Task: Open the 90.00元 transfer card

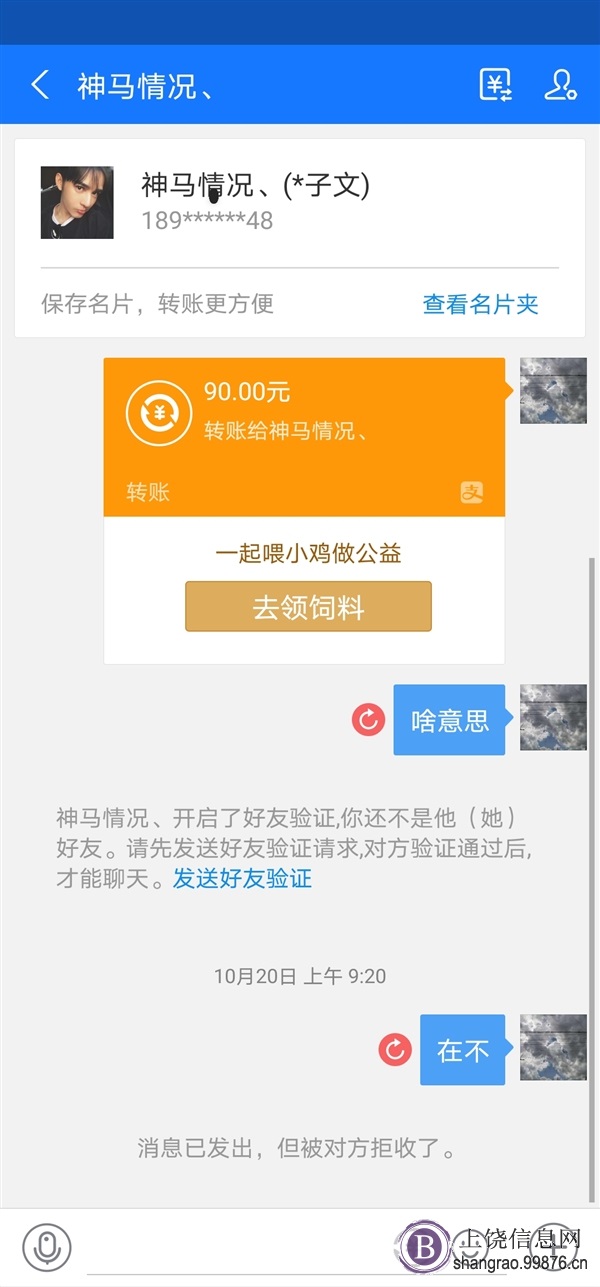Action: pos(304,437)
